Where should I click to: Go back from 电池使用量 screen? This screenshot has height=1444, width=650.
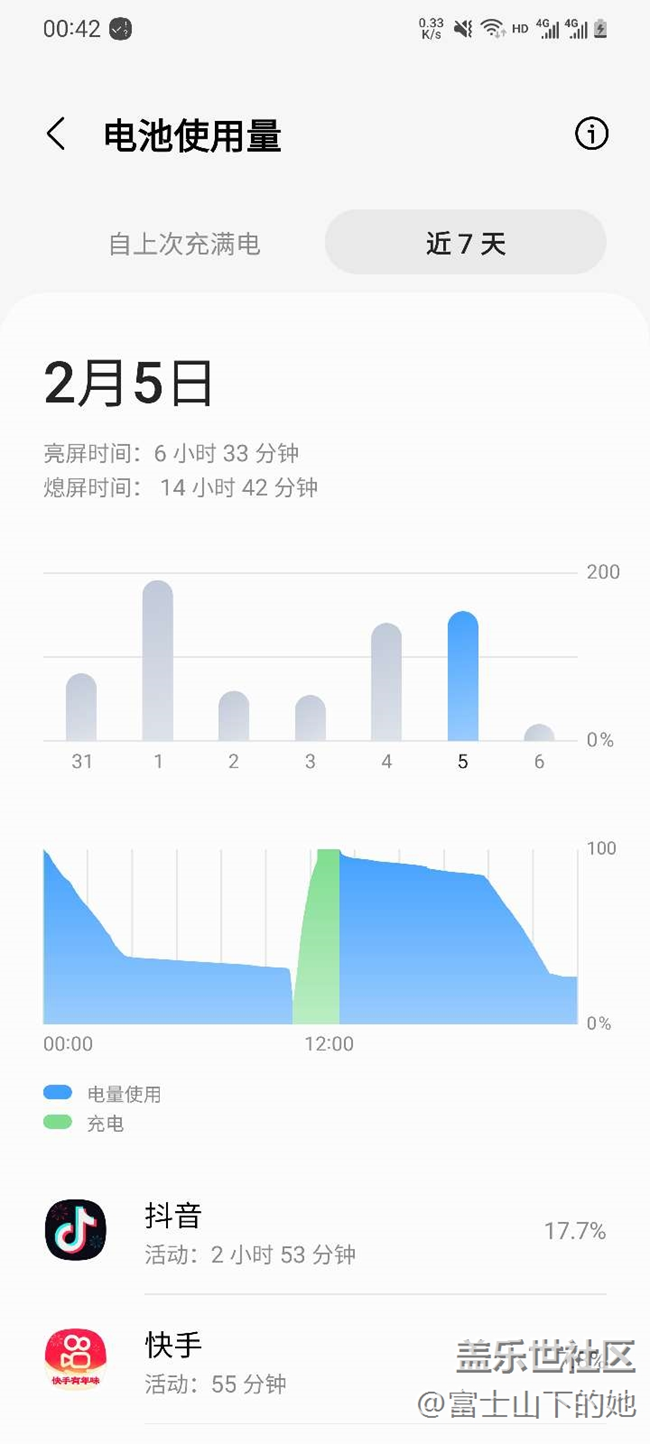(x=56, y=134)
